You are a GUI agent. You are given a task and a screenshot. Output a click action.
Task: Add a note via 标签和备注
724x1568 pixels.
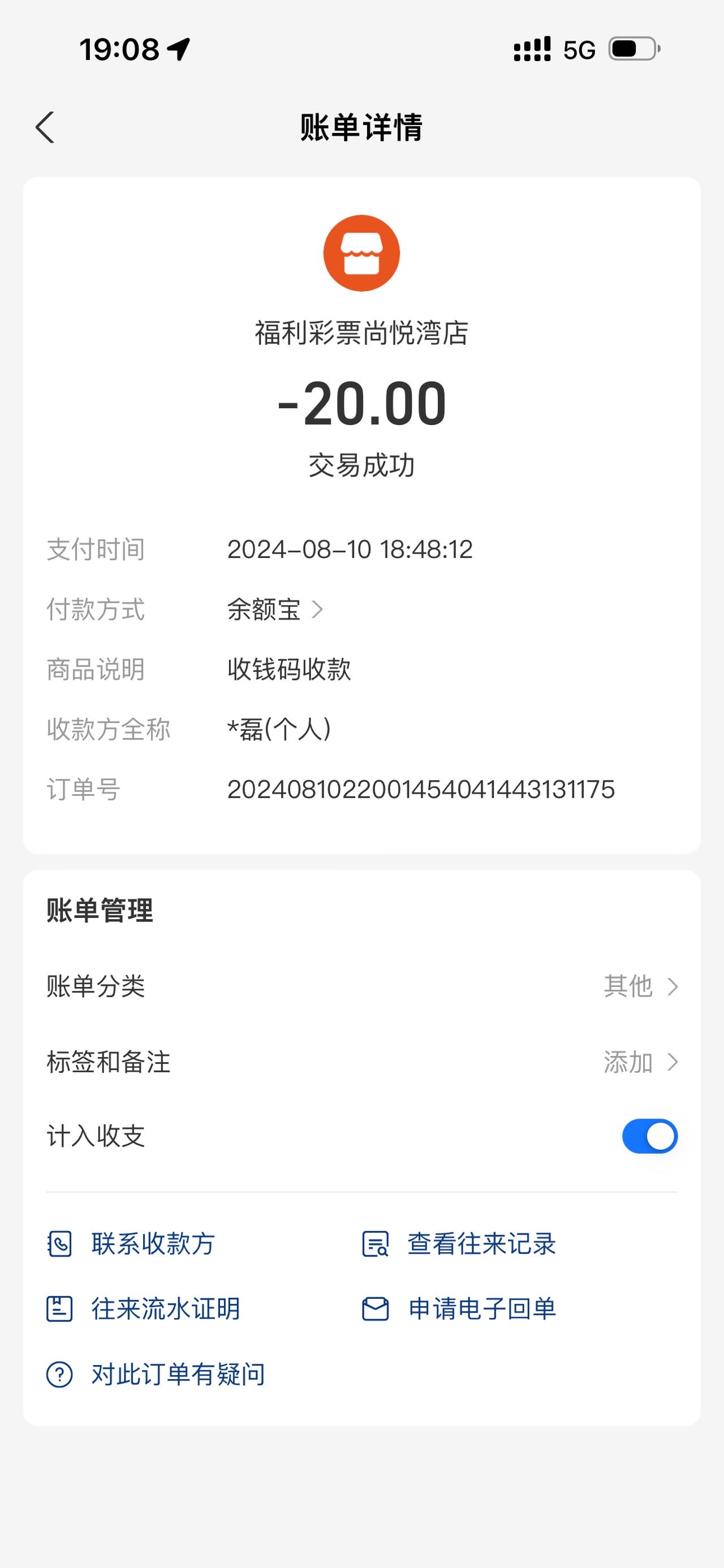coord(361,1062)
